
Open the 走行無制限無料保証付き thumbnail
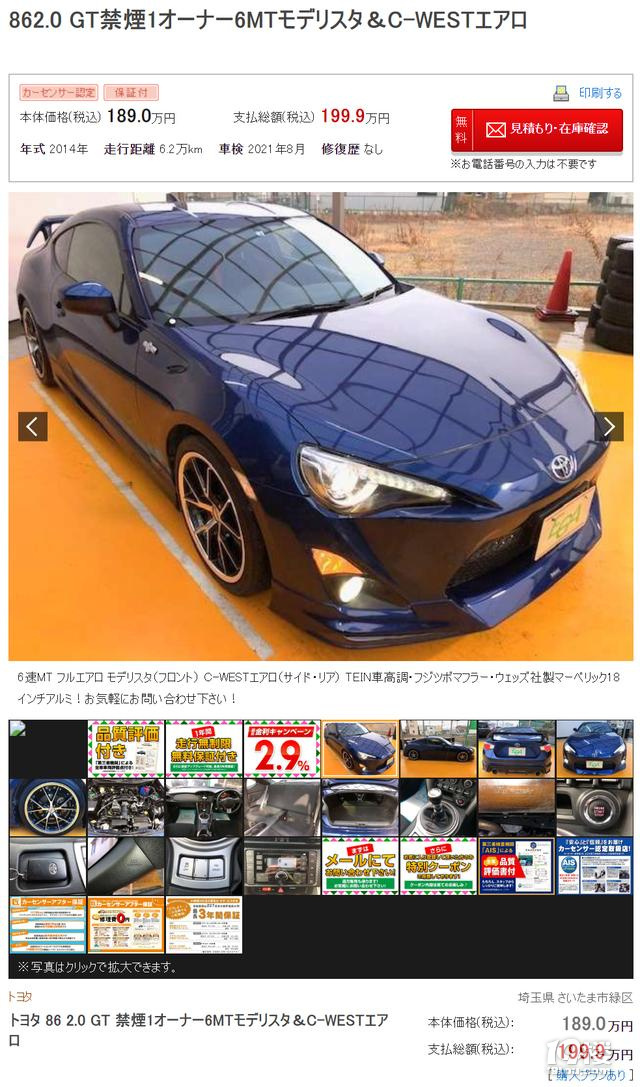tap(203, 748)
